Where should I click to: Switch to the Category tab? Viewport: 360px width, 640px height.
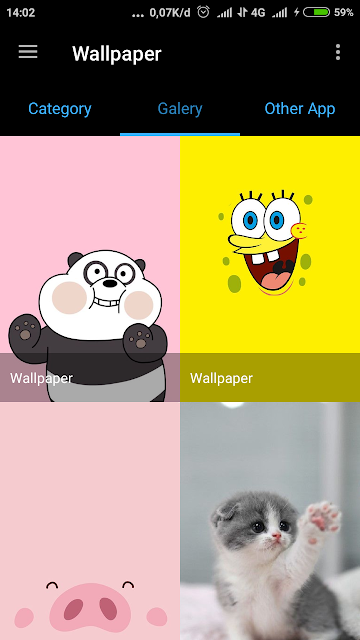coord(60,109)
